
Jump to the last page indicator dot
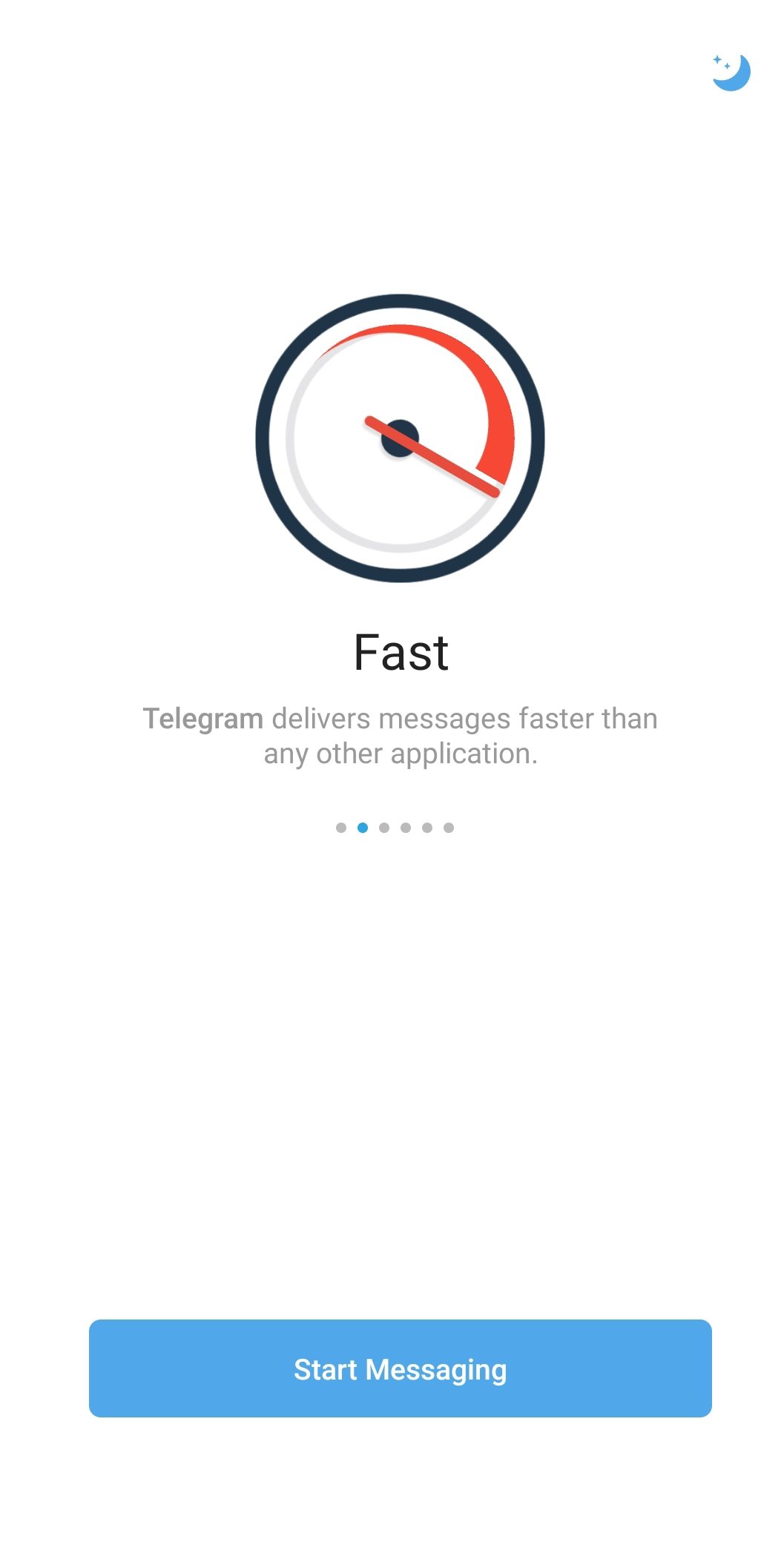click(x=447, y=826)
